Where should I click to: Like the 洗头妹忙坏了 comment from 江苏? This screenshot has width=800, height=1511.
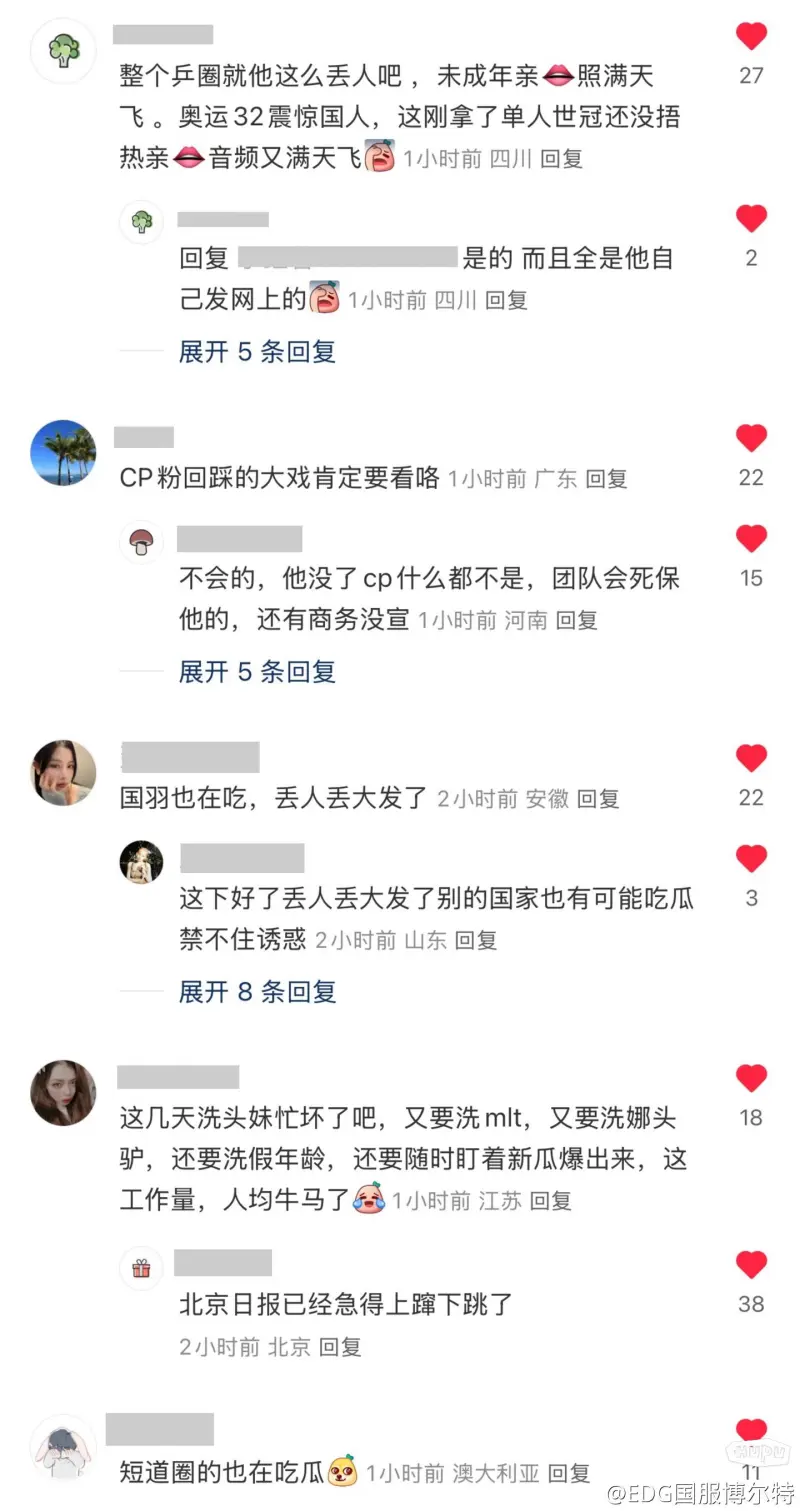[751, 1079]
